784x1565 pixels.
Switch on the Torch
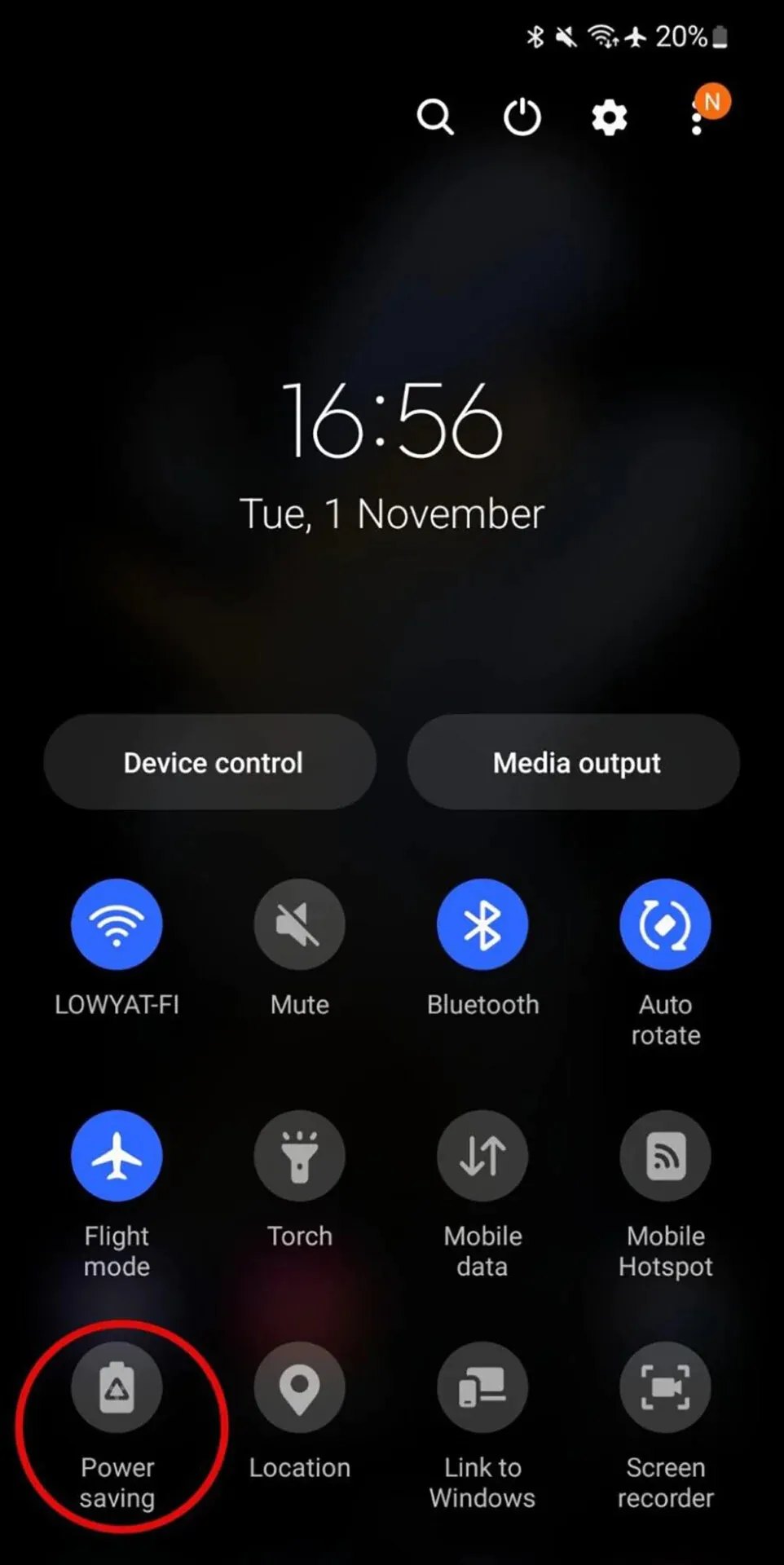pos(300,1156)
